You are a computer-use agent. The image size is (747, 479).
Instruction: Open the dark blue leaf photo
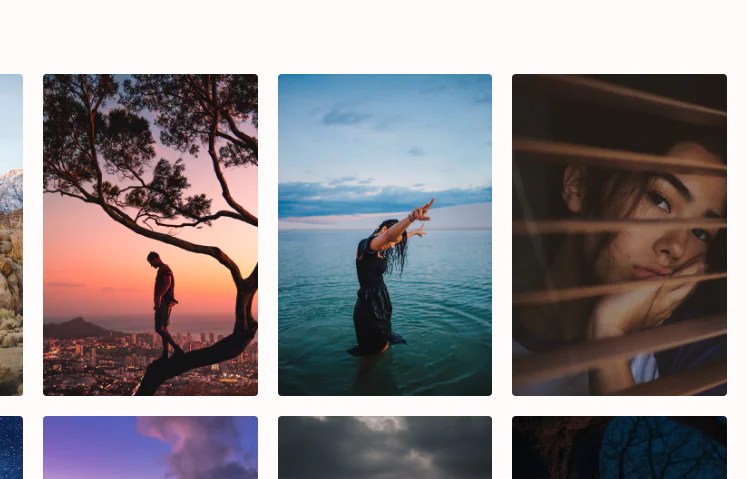pos(619,448)
